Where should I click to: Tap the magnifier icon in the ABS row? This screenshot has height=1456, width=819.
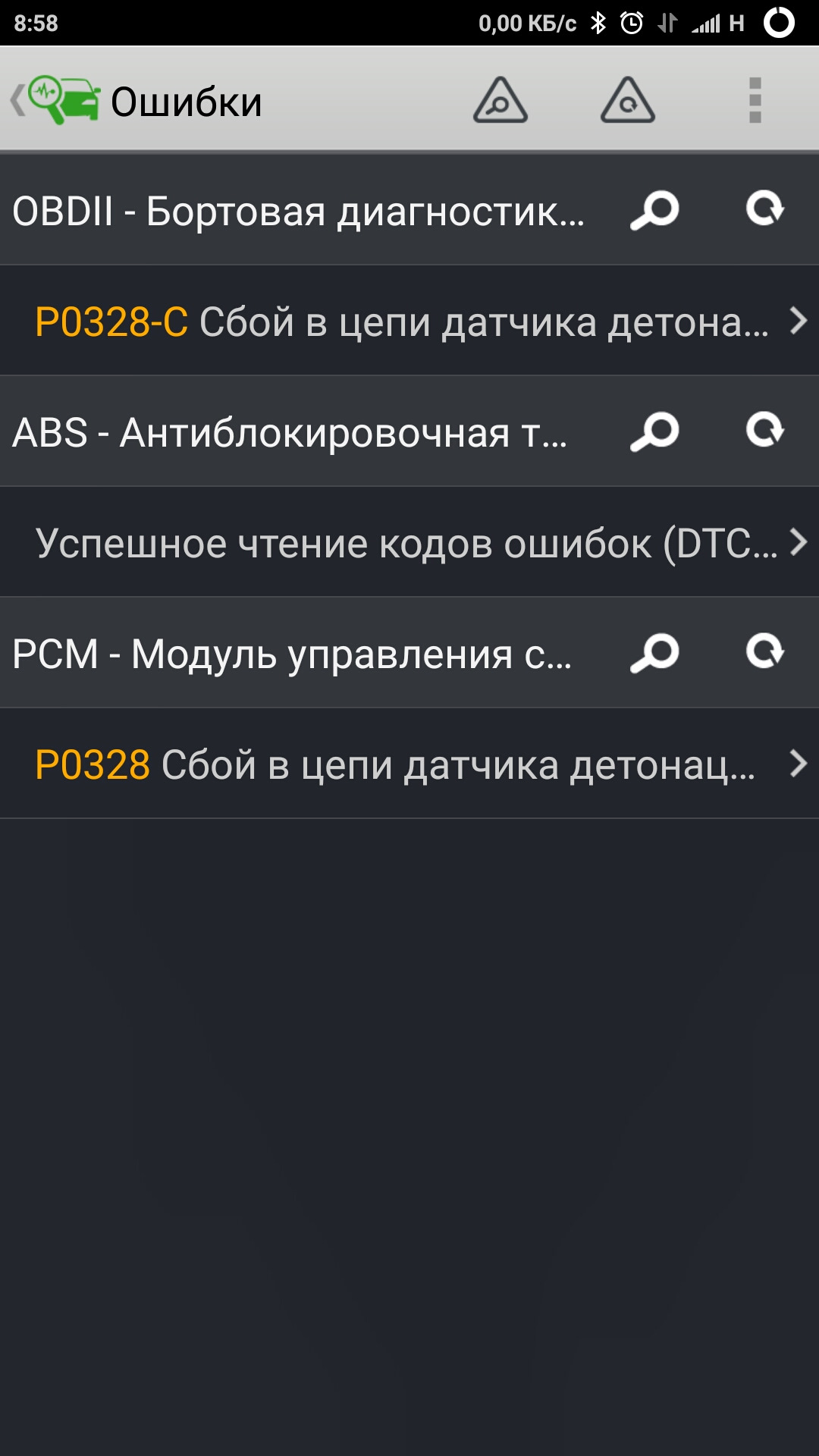(654, 431)
